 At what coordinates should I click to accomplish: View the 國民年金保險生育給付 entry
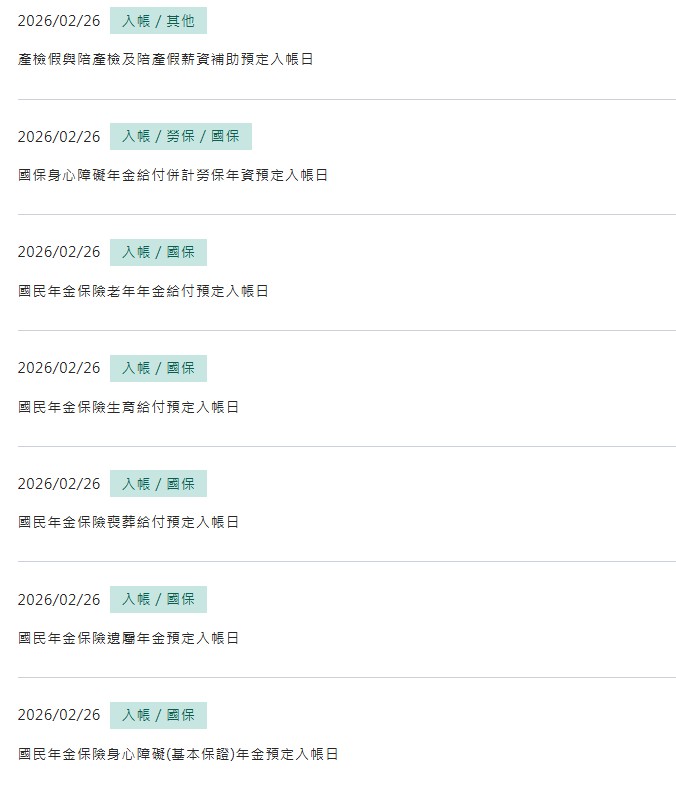pos(129,407)
